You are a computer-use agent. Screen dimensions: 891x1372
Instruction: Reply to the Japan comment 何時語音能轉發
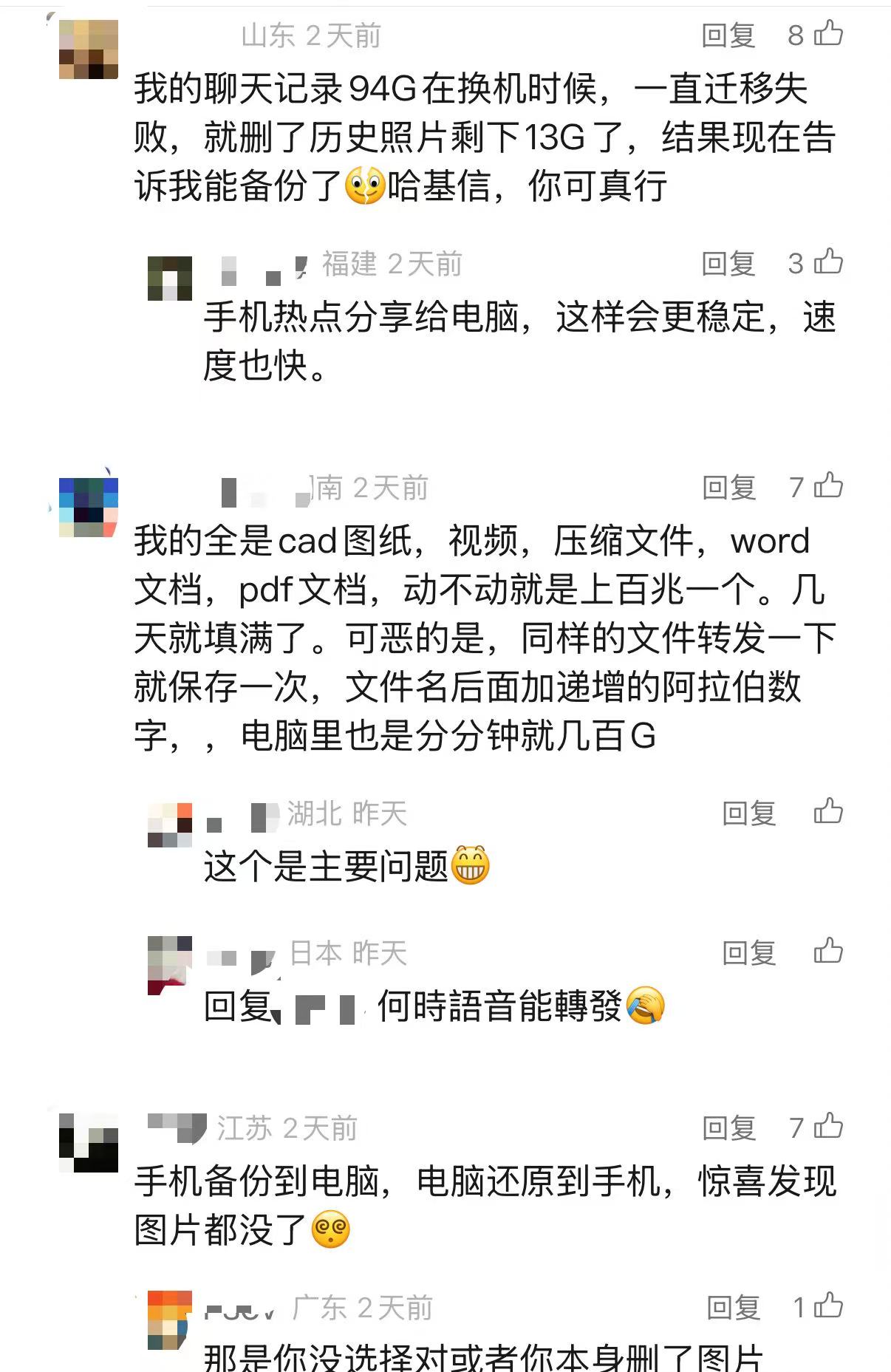[748, 953]
